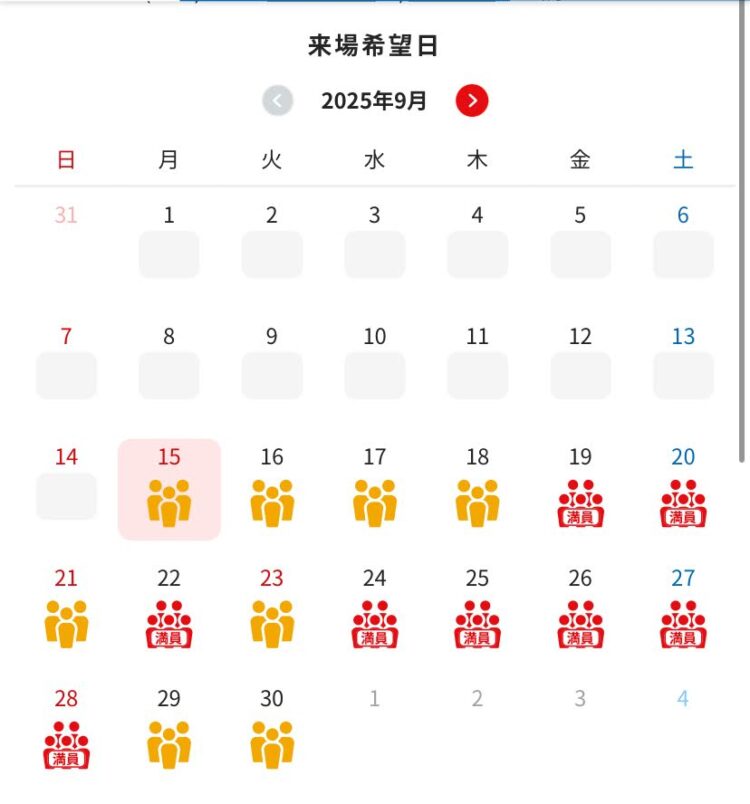Tap the fully booked Saturday September 20
The width and height of the screenshot is (750, 804).
tap(683, 490)
